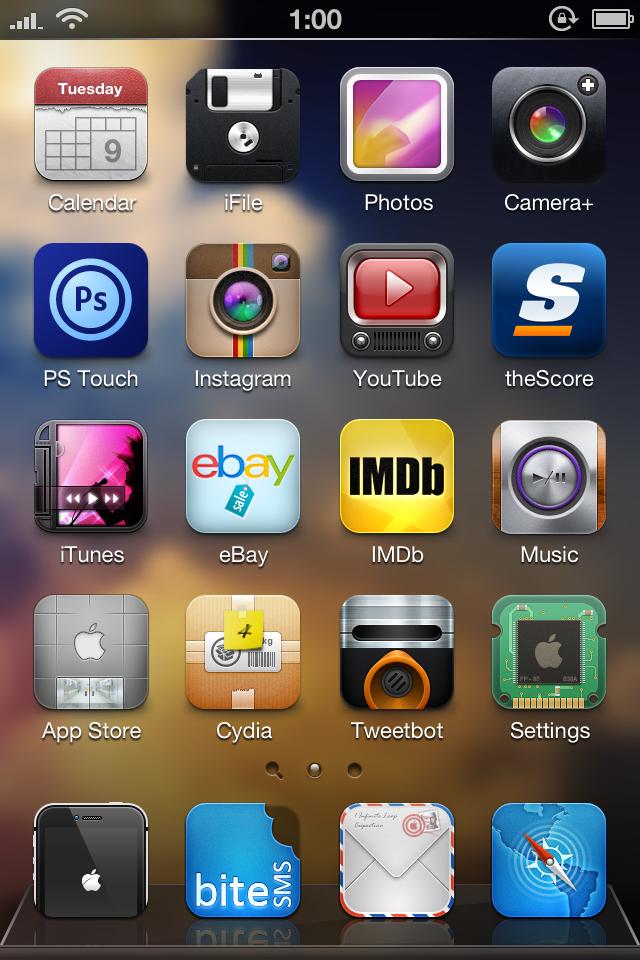Image resolution: width=640 pixels, height=960 pixels.
Task: Launch Safari compass in the dock
Action: click(x=548, y=860)
